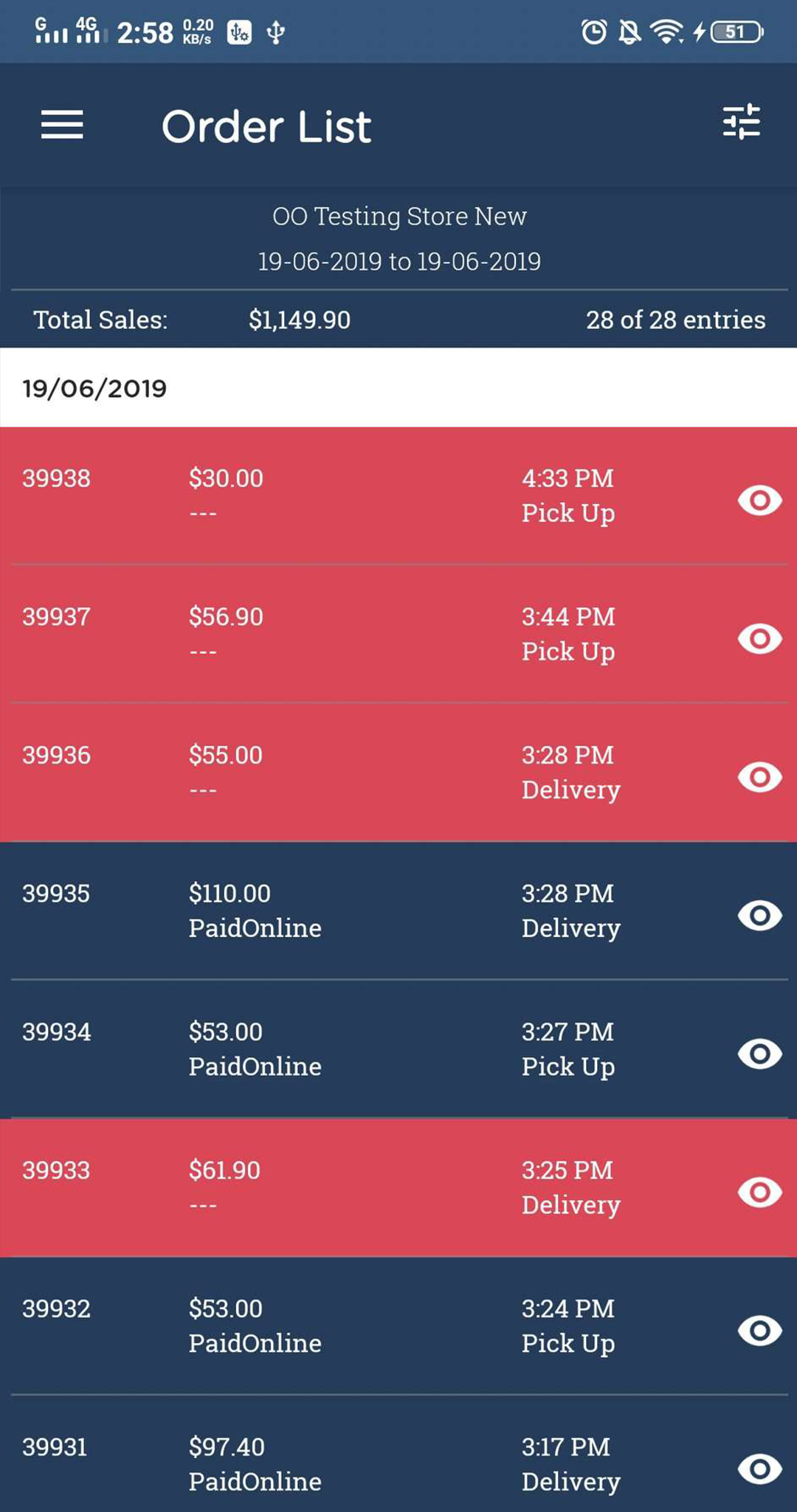The height and width of the screenshot is (1512, 797).
Task: View details of order 39938
Action: point(759,500)
